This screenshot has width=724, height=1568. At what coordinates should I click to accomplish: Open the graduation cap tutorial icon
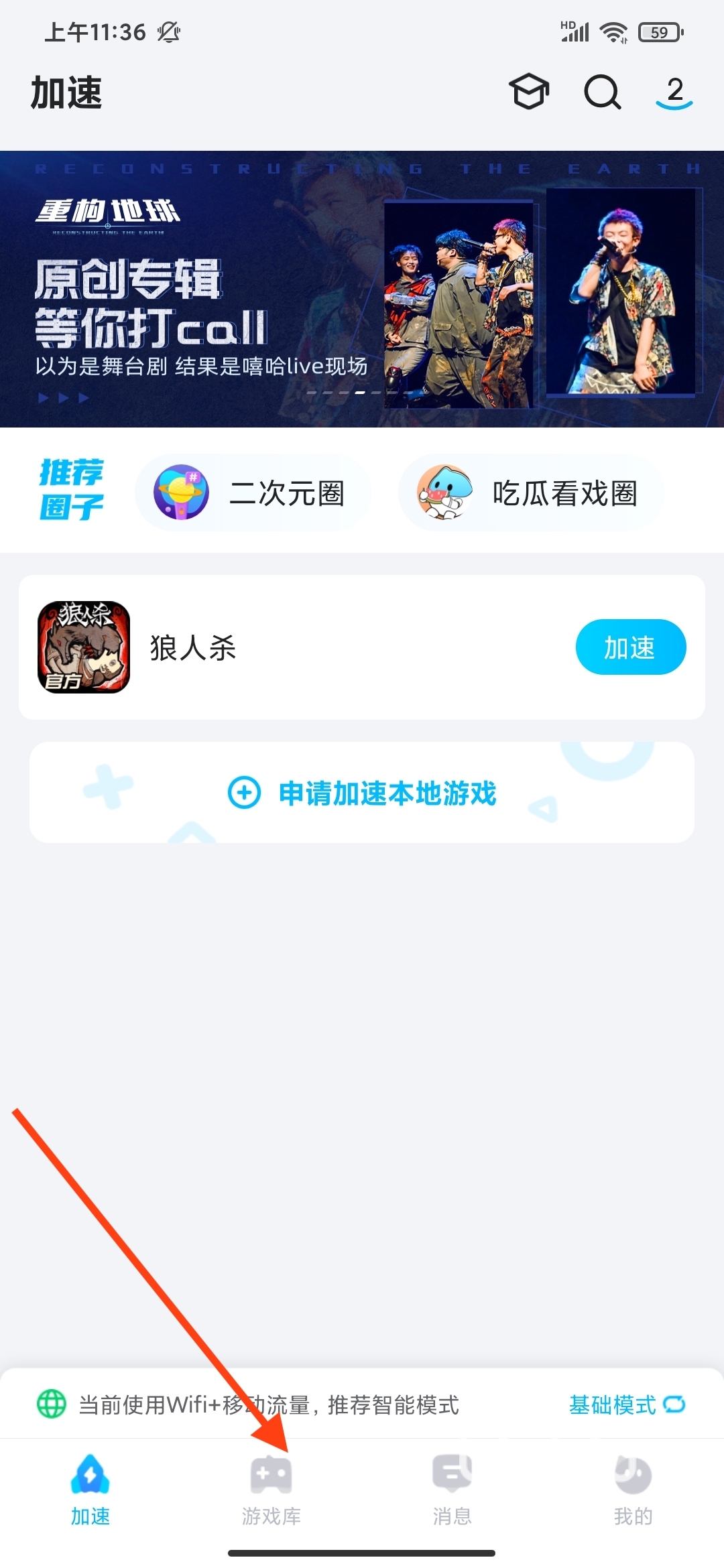[x=529, y=91]
